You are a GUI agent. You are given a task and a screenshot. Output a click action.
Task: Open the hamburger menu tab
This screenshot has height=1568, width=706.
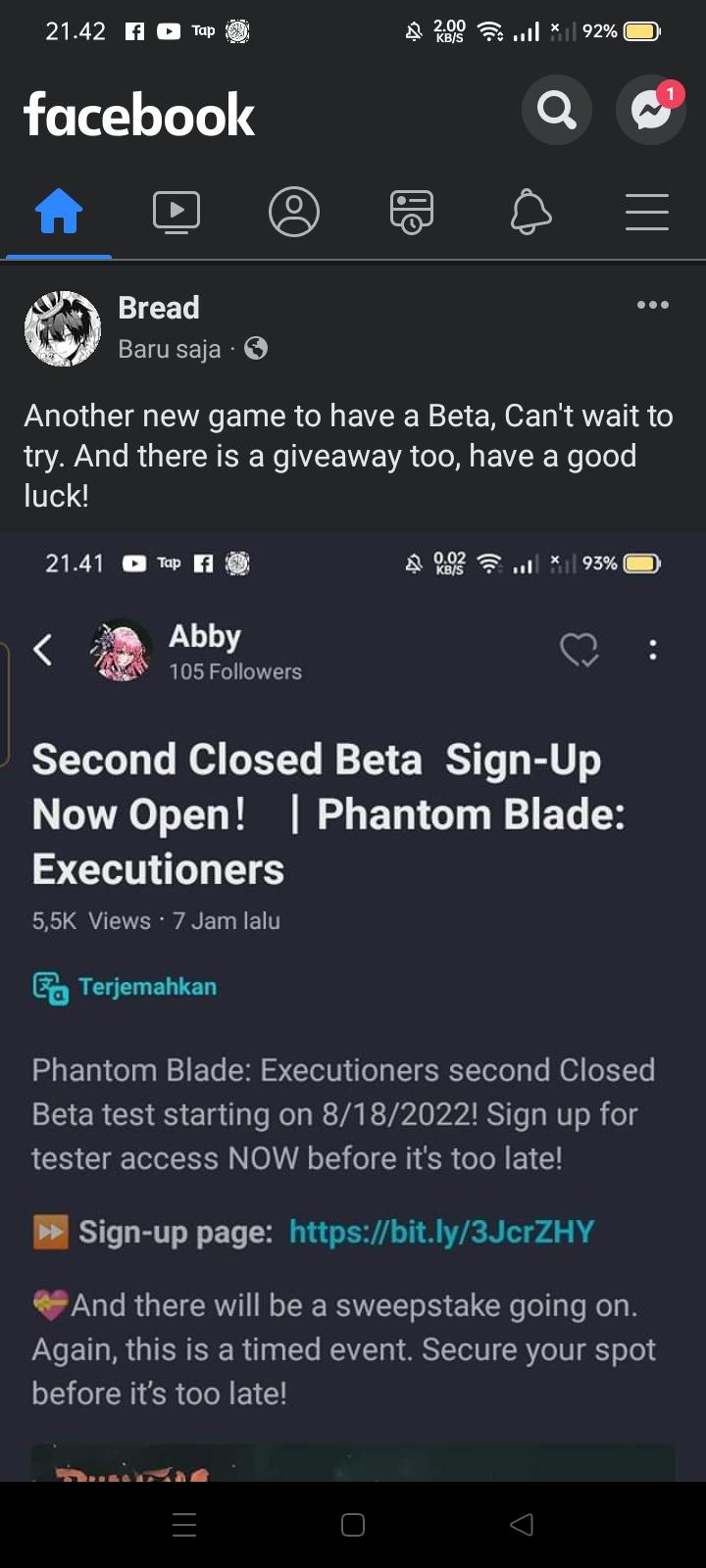pyautogui.click(x=647, y=212)
